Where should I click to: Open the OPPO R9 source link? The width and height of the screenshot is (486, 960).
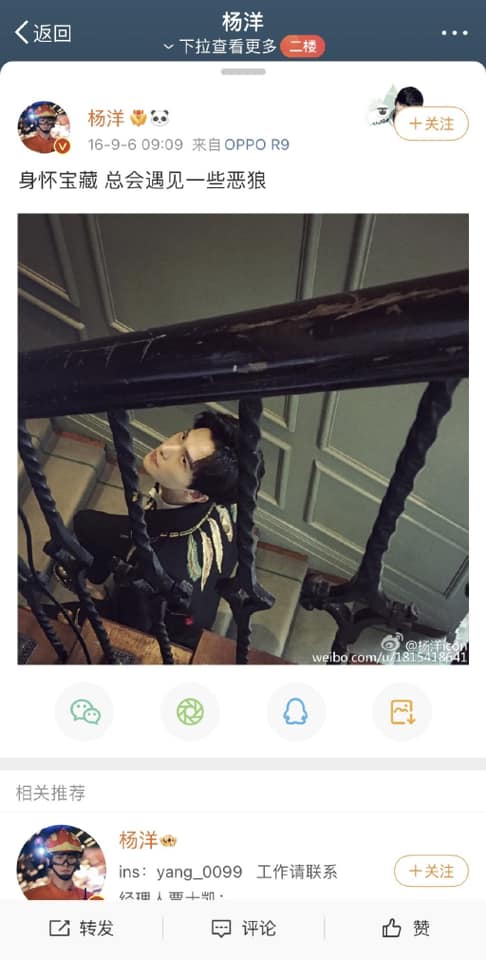[256, 145]
